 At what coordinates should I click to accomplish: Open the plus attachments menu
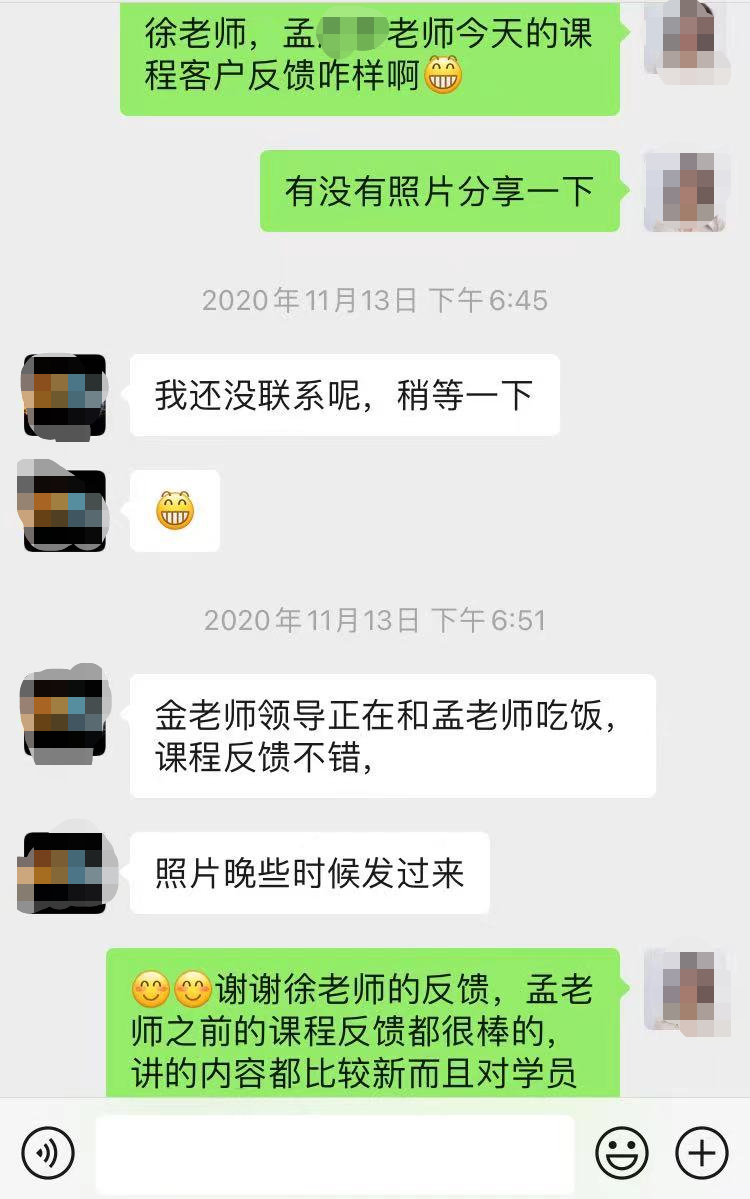[x=701, y=1153]
